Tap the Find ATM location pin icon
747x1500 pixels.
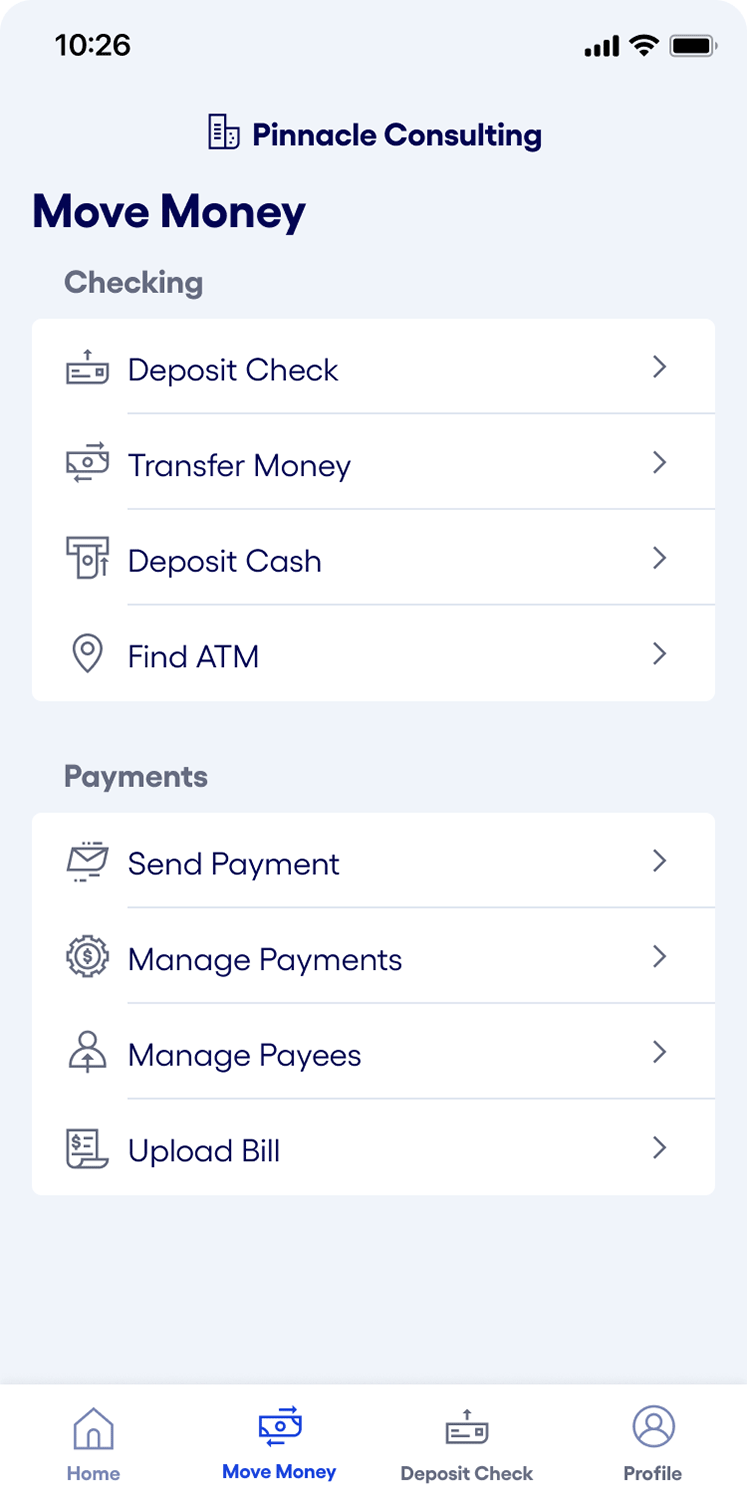[87, 654]
